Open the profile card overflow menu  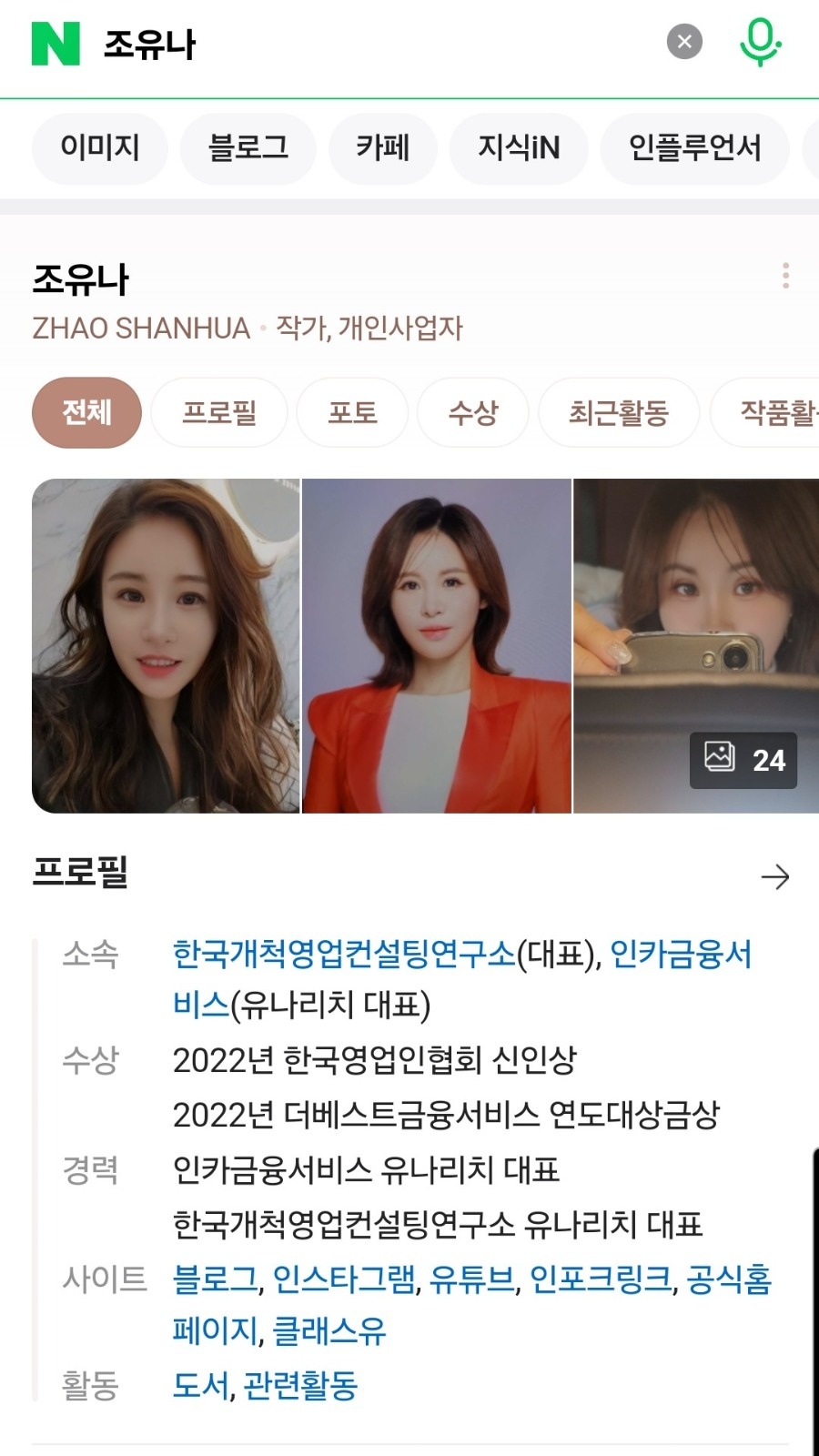(785, 276)
